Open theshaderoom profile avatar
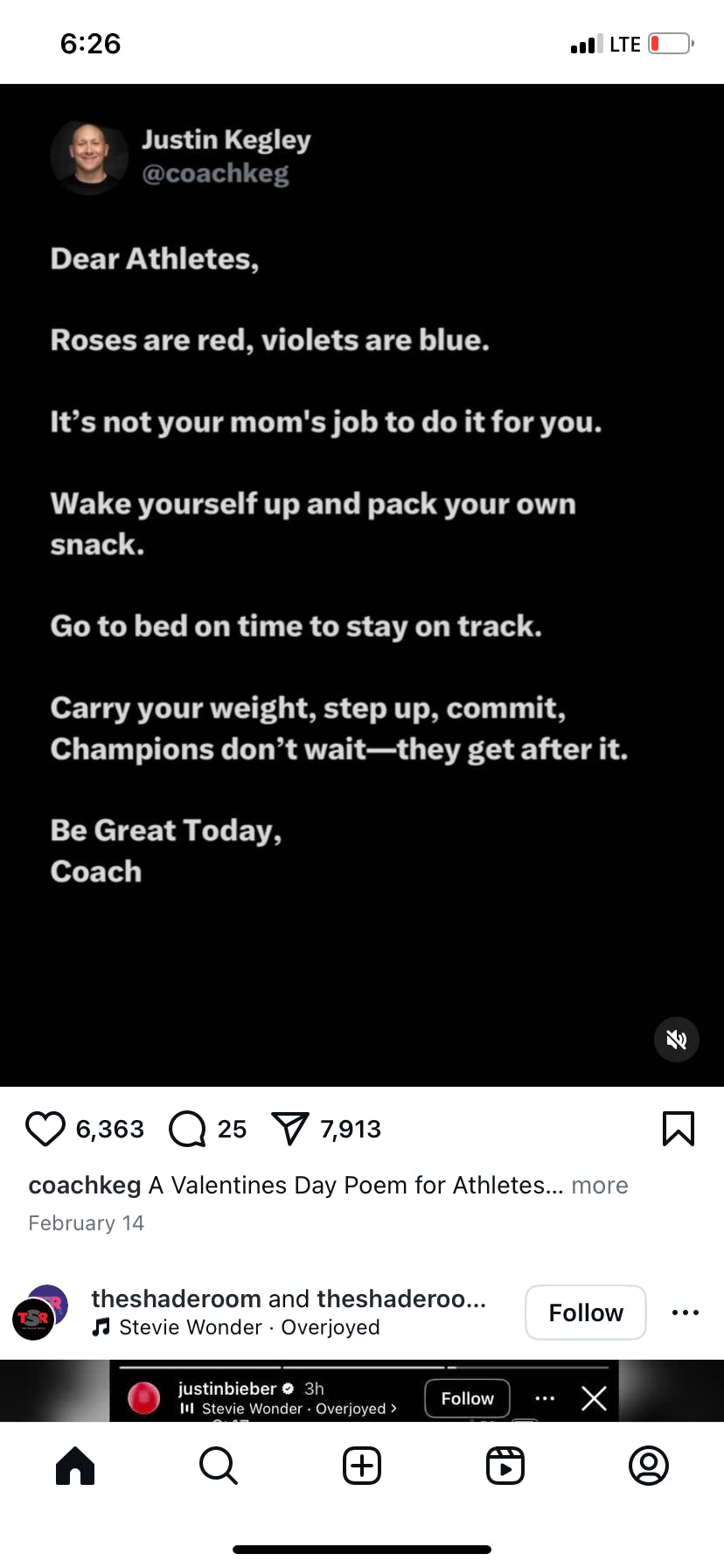Viewport: 724px width, 1568px height. [x=40, y=1312]
